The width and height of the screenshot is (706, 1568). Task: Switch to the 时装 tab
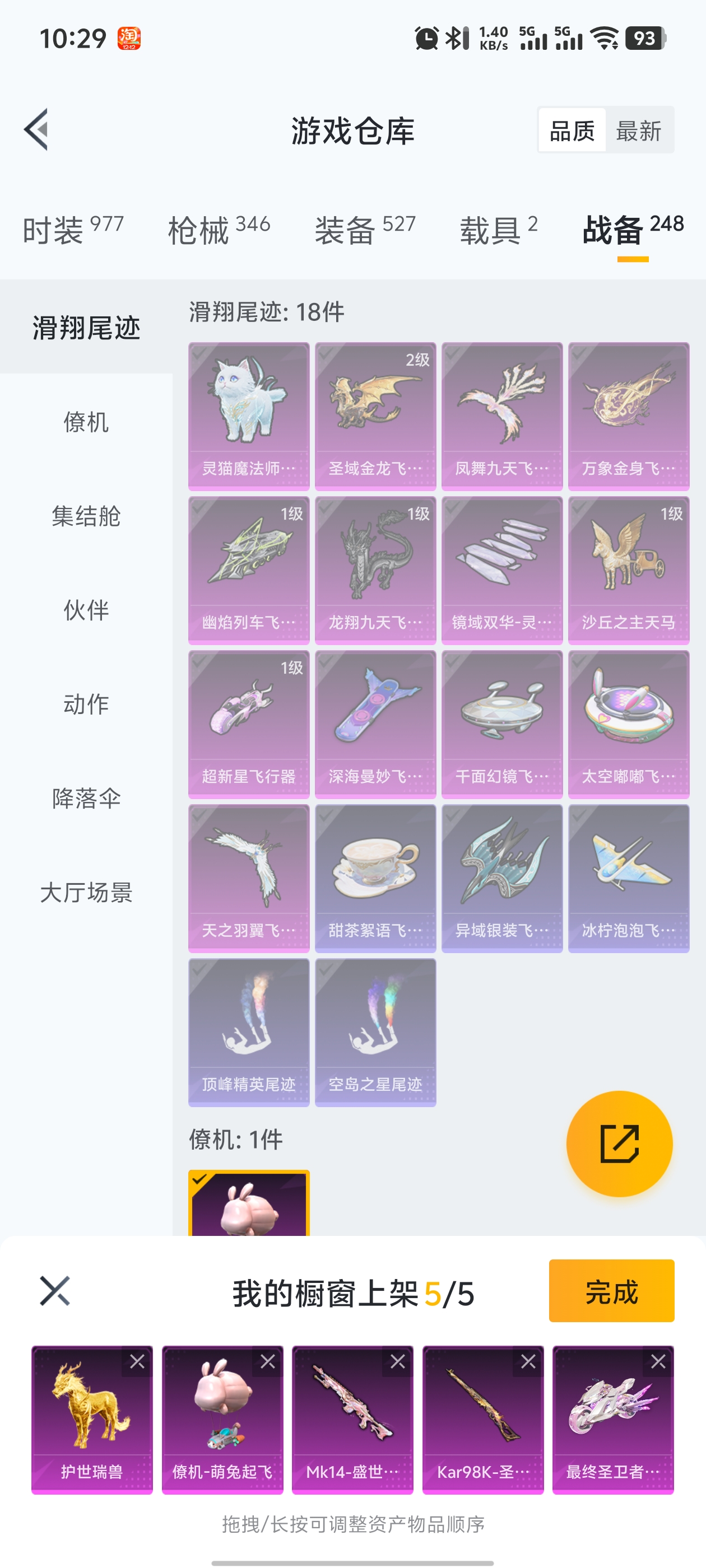[x=72, y=230]
